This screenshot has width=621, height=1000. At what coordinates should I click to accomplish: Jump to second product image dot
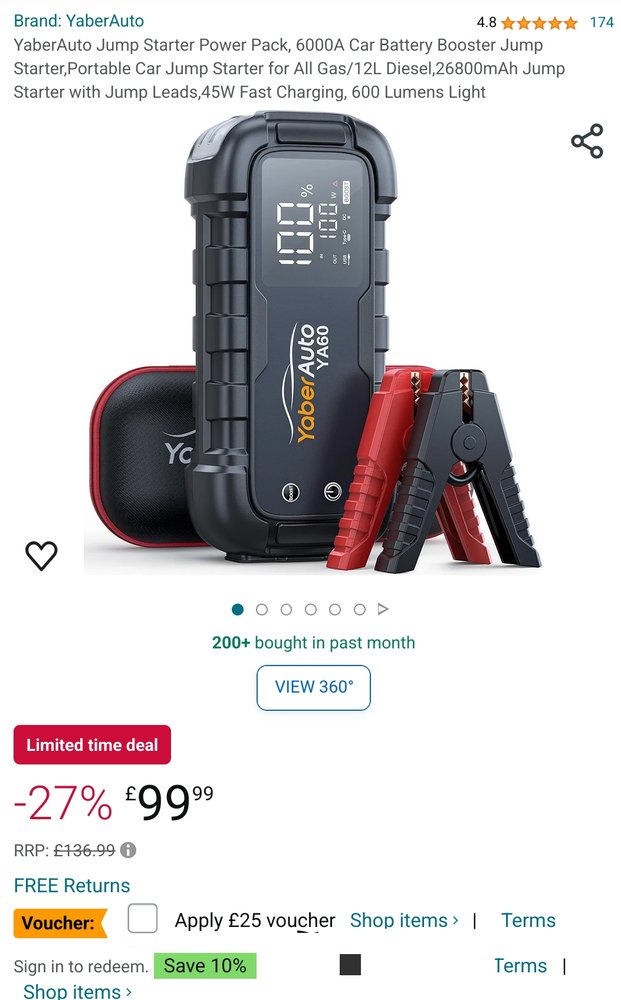click(262, 609)
